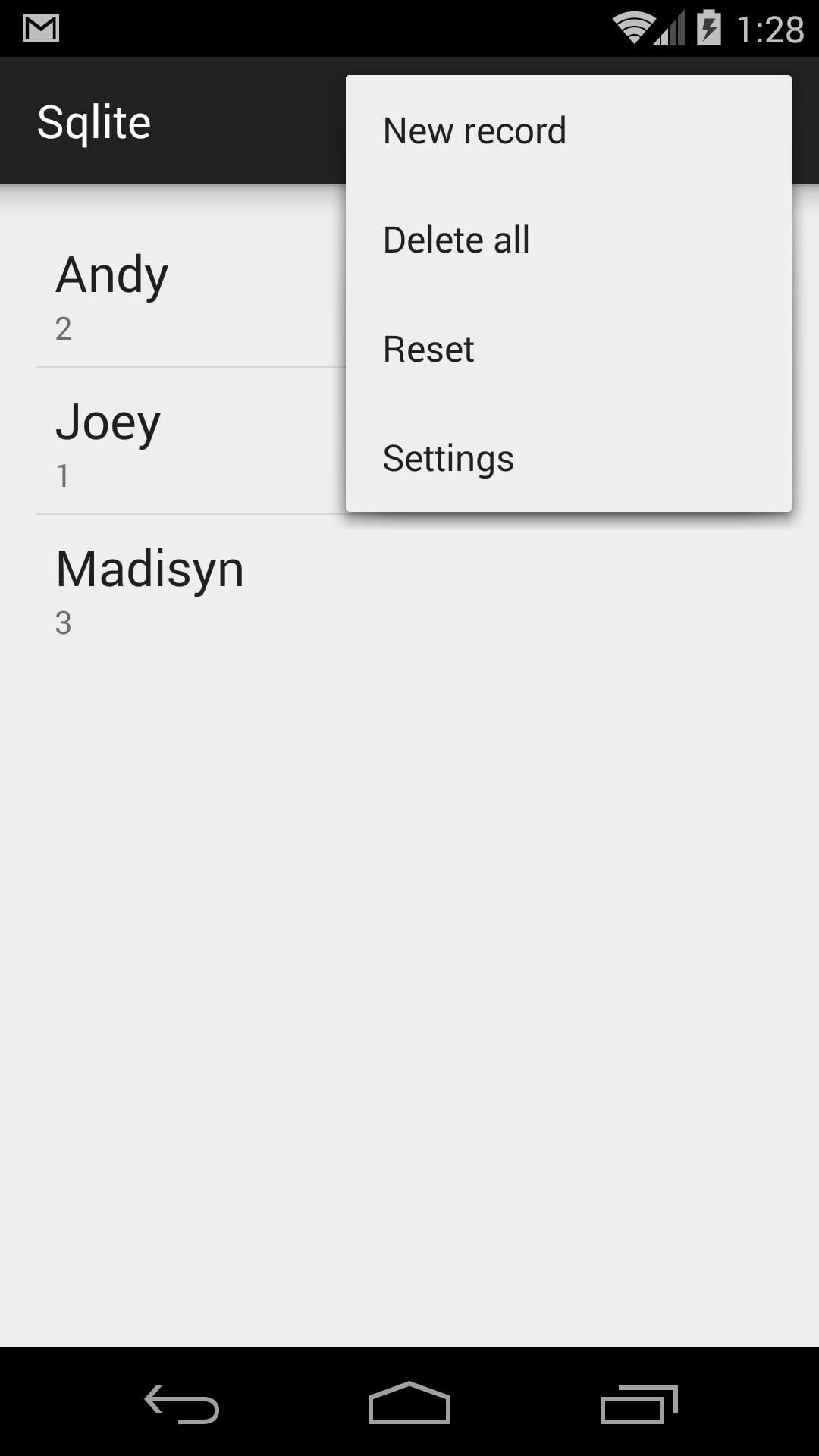Open Settings from the menu
The height and width of the screenshot is (1456, 819).
pyautogui.click(x=569, y=458)
